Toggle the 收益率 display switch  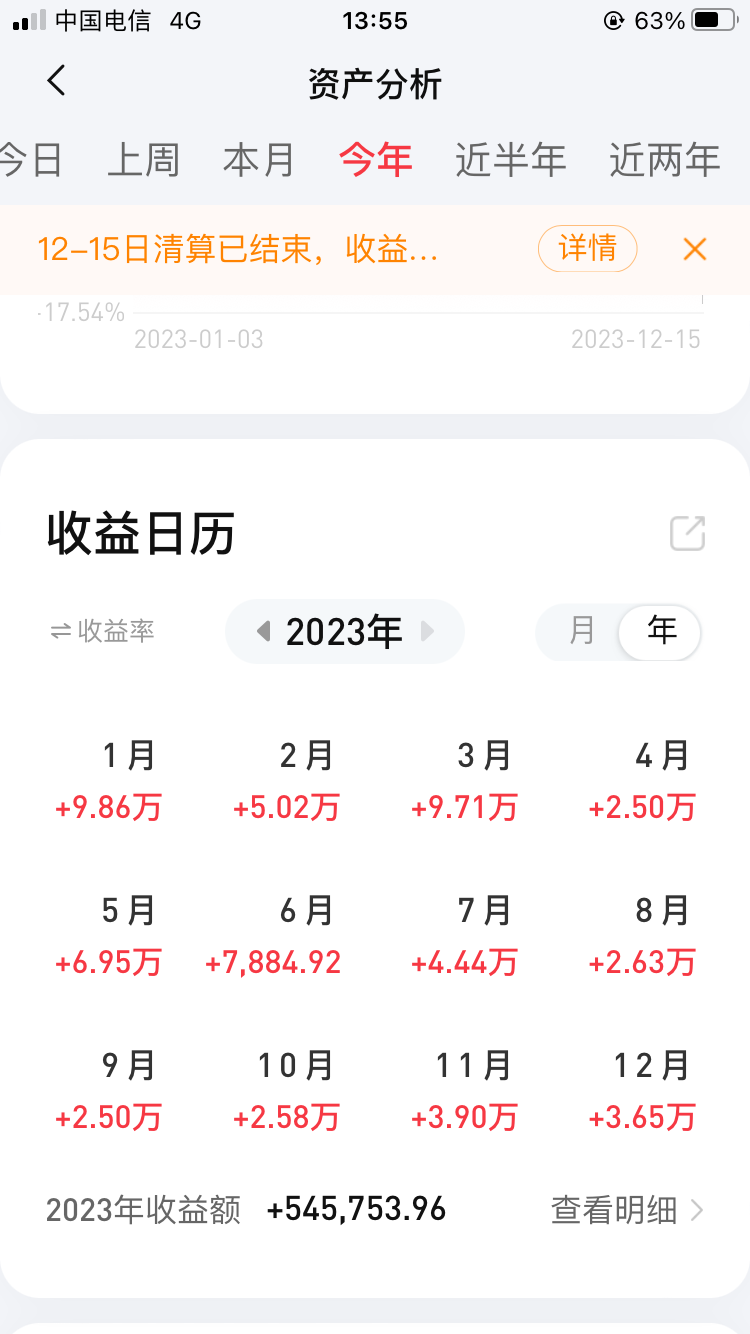(102, 631)
